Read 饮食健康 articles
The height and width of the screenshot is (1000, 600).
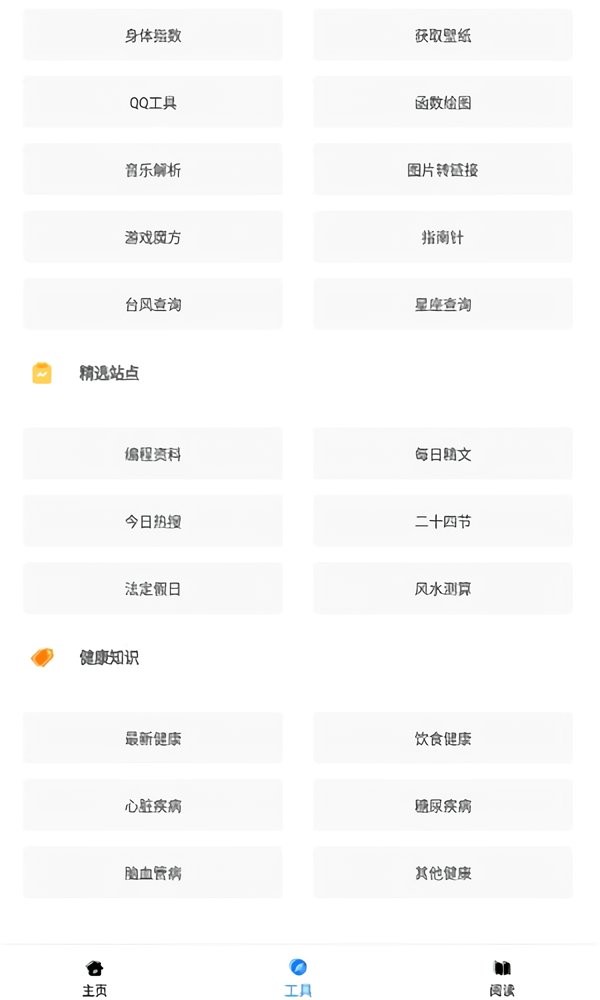(x=443, y=739)
